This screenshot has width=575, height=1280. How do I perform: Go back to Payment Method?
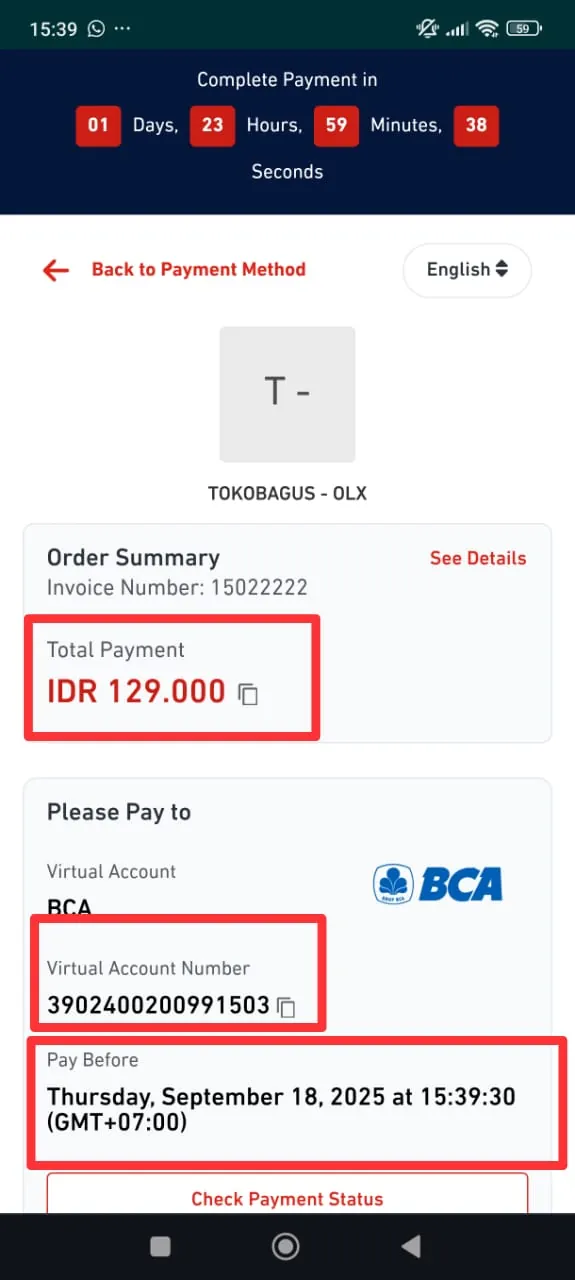pyautogui.click(x=174, y=269)
